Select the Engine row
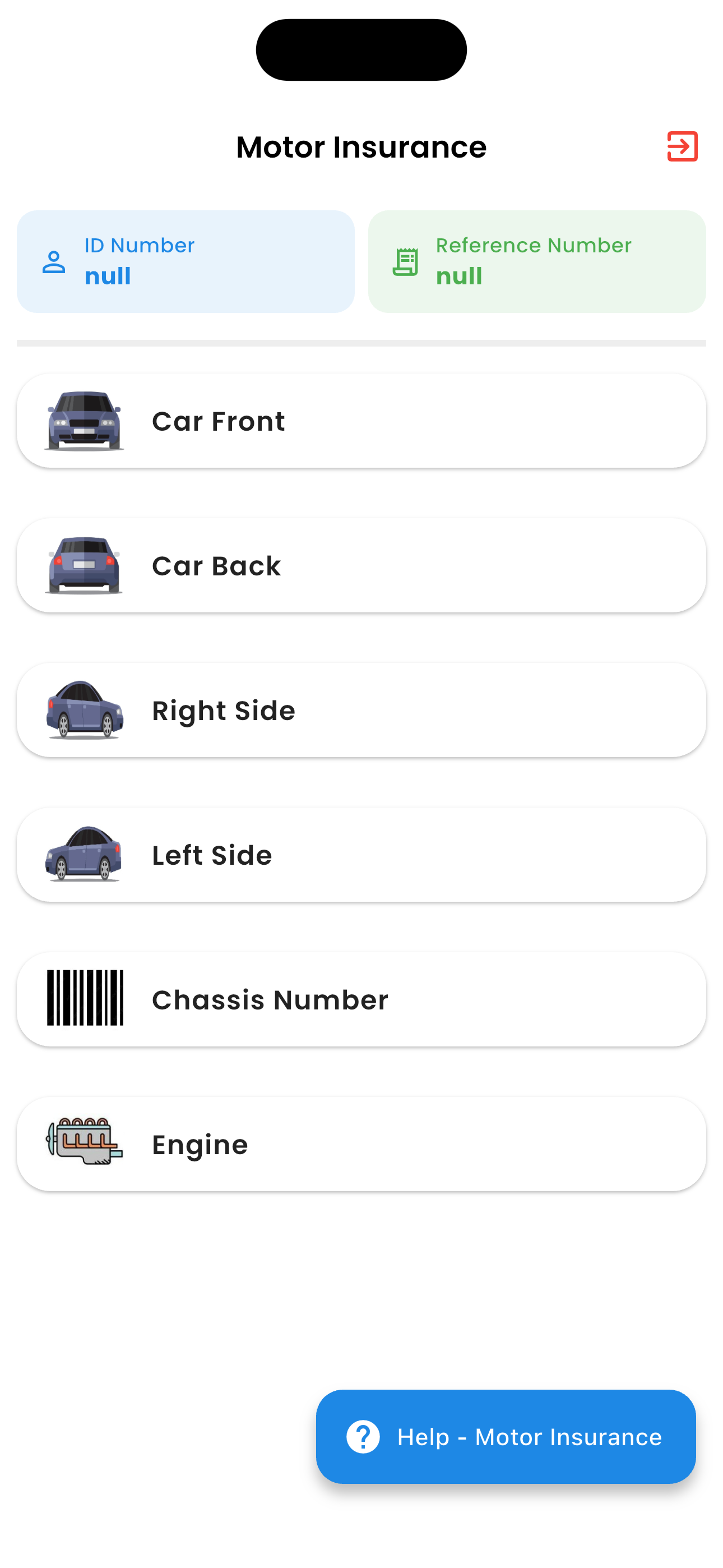The height and width of the screenshot is (1568, 723). (x=361, y=1145)
